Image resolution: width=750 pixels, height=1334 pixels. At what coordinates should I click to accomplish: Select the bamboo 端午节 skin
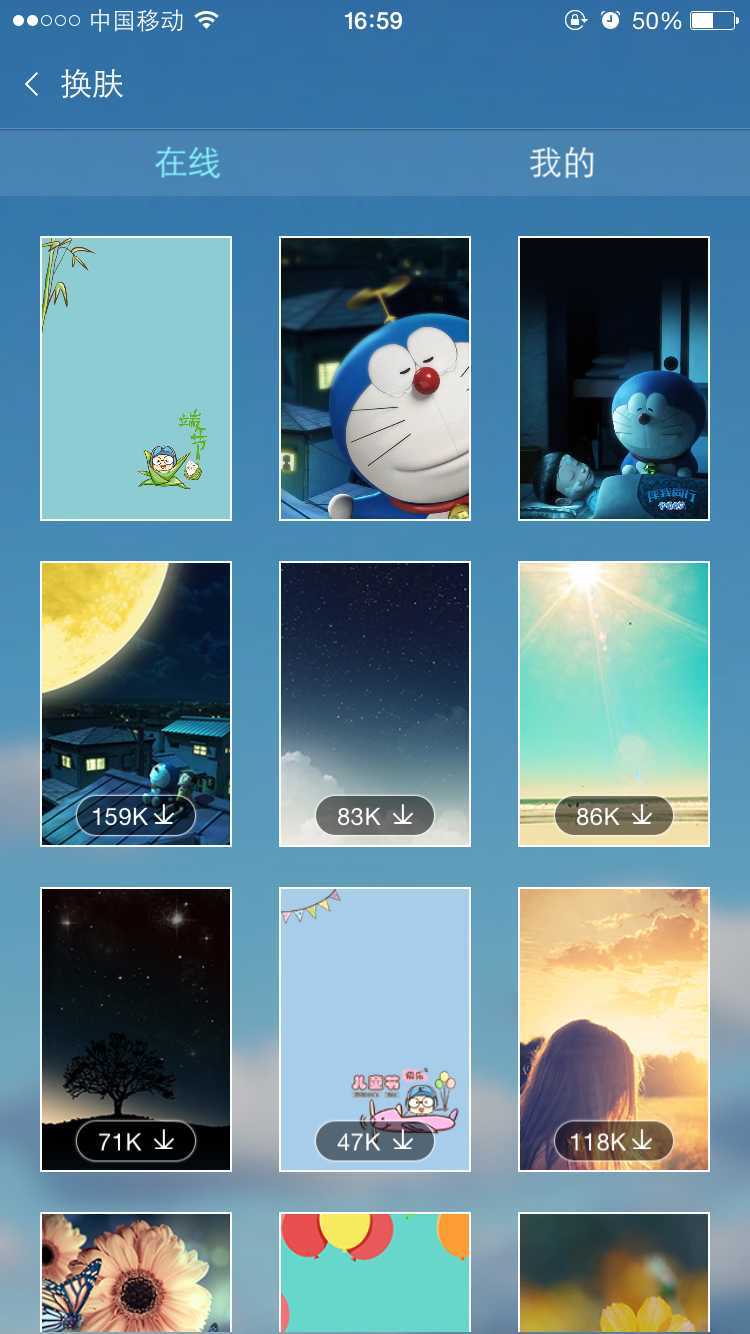(136, 378)
